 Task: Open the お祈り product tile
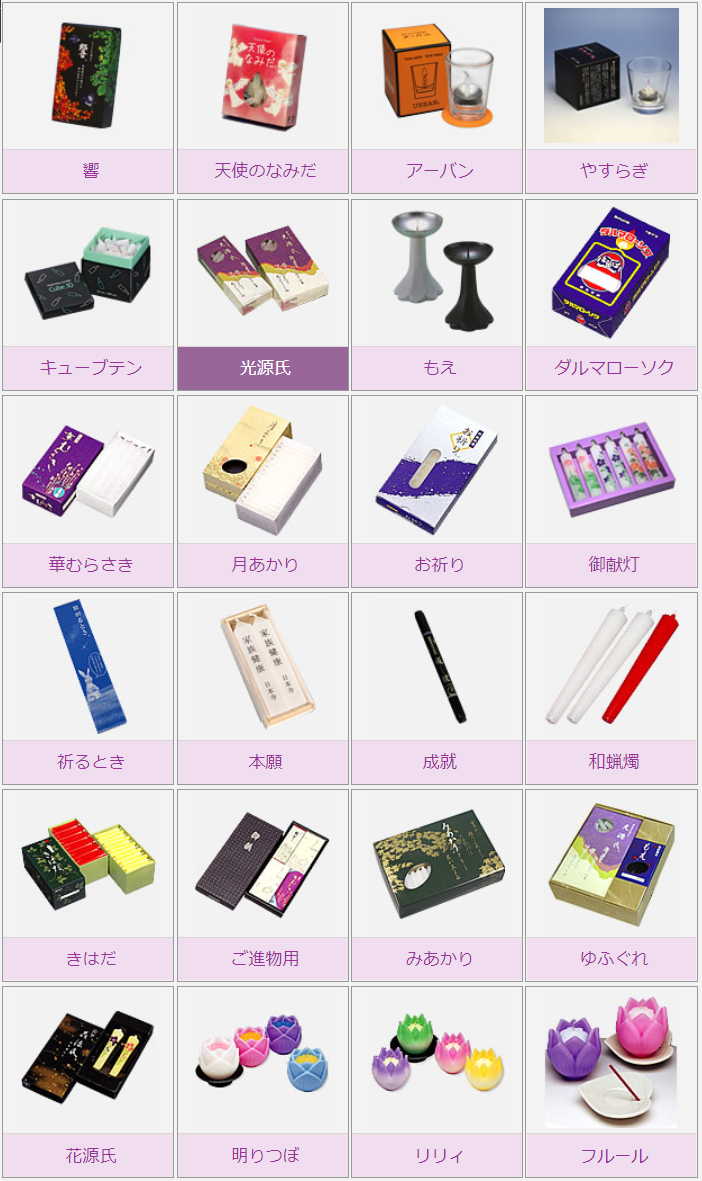[437, 491]
